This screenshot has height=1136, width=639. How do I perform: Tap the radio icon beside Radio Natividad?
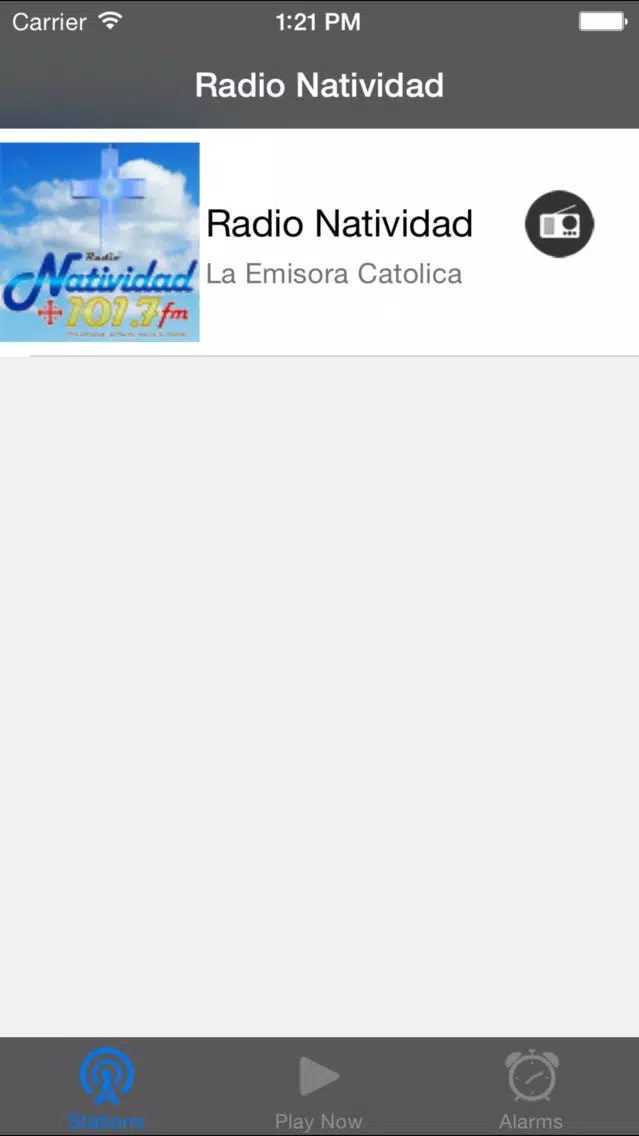coord(559,224)
